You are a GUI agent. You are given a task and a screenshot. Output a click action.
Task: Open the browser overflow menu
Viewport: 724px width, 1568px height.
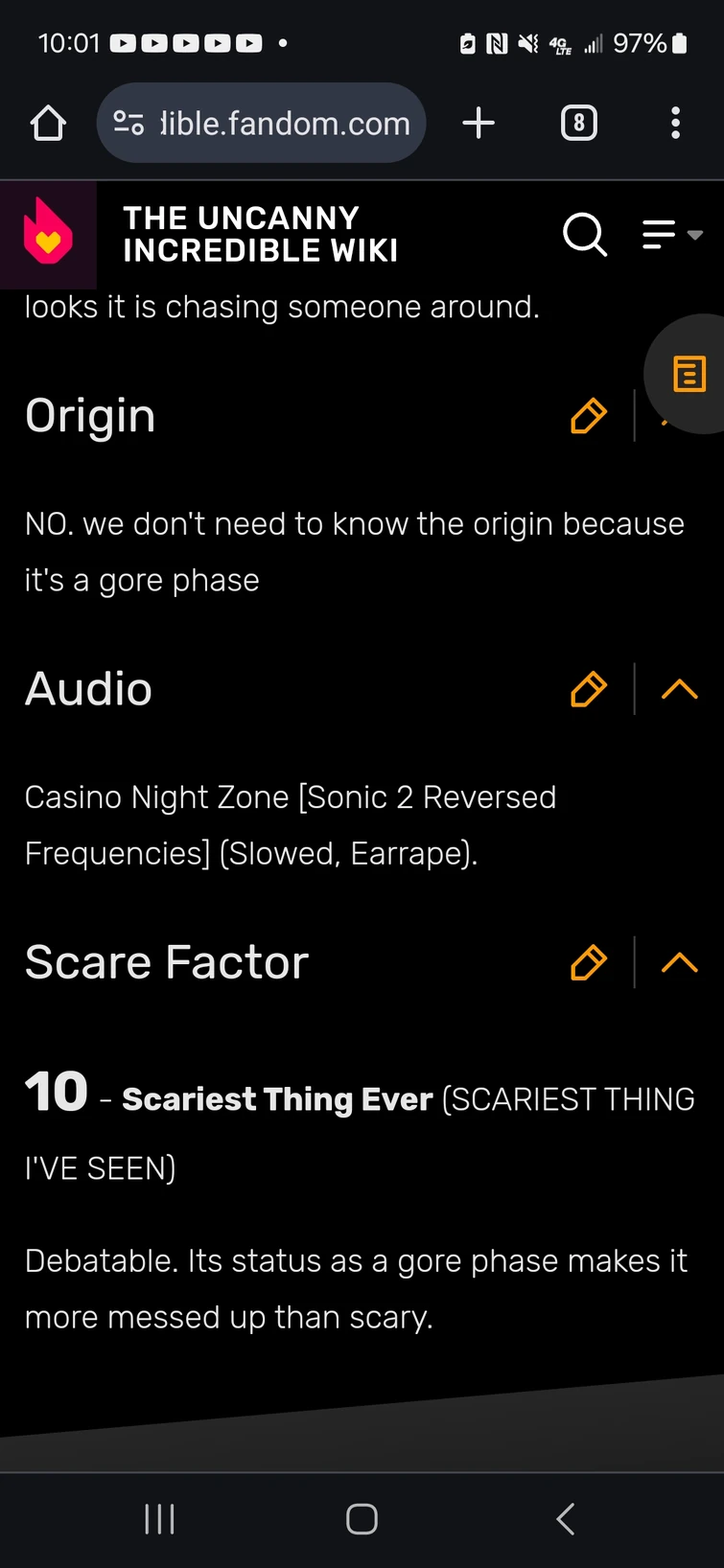675,124
